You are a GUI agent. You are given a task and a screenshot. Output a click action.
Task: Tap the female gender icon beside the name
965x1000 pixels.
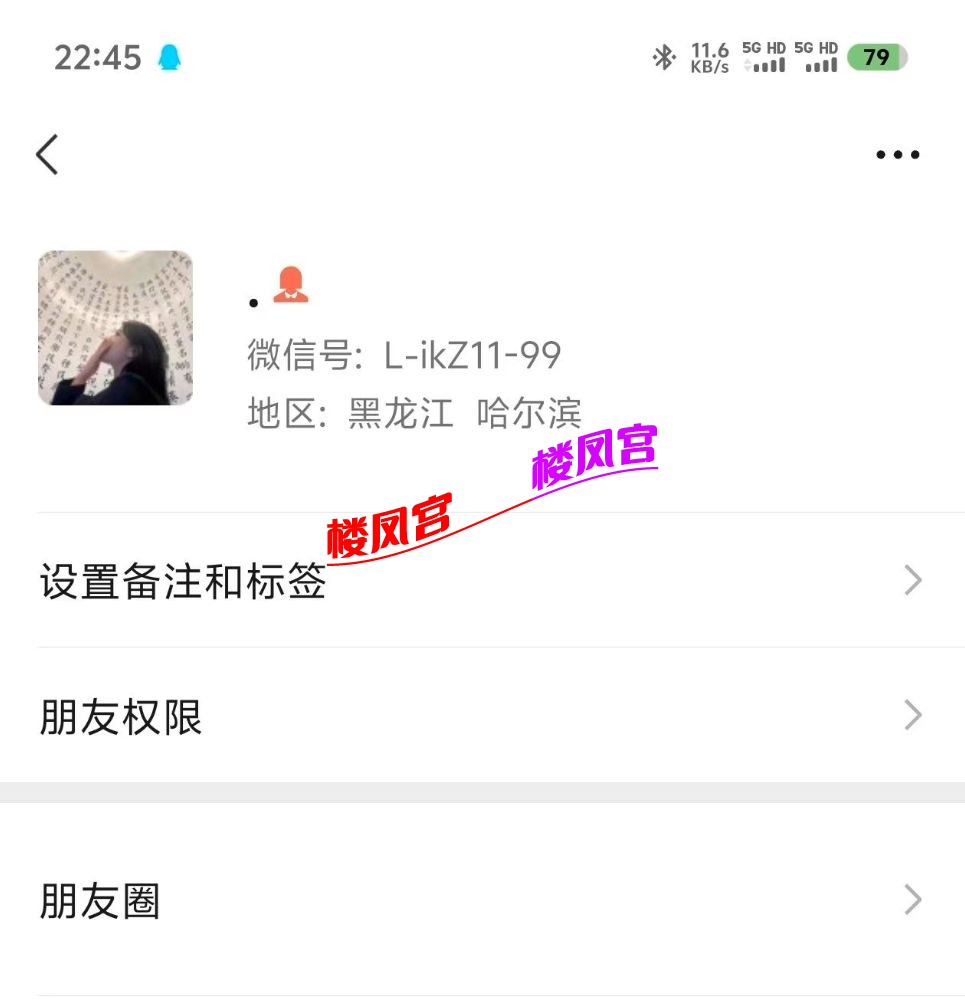291,283
